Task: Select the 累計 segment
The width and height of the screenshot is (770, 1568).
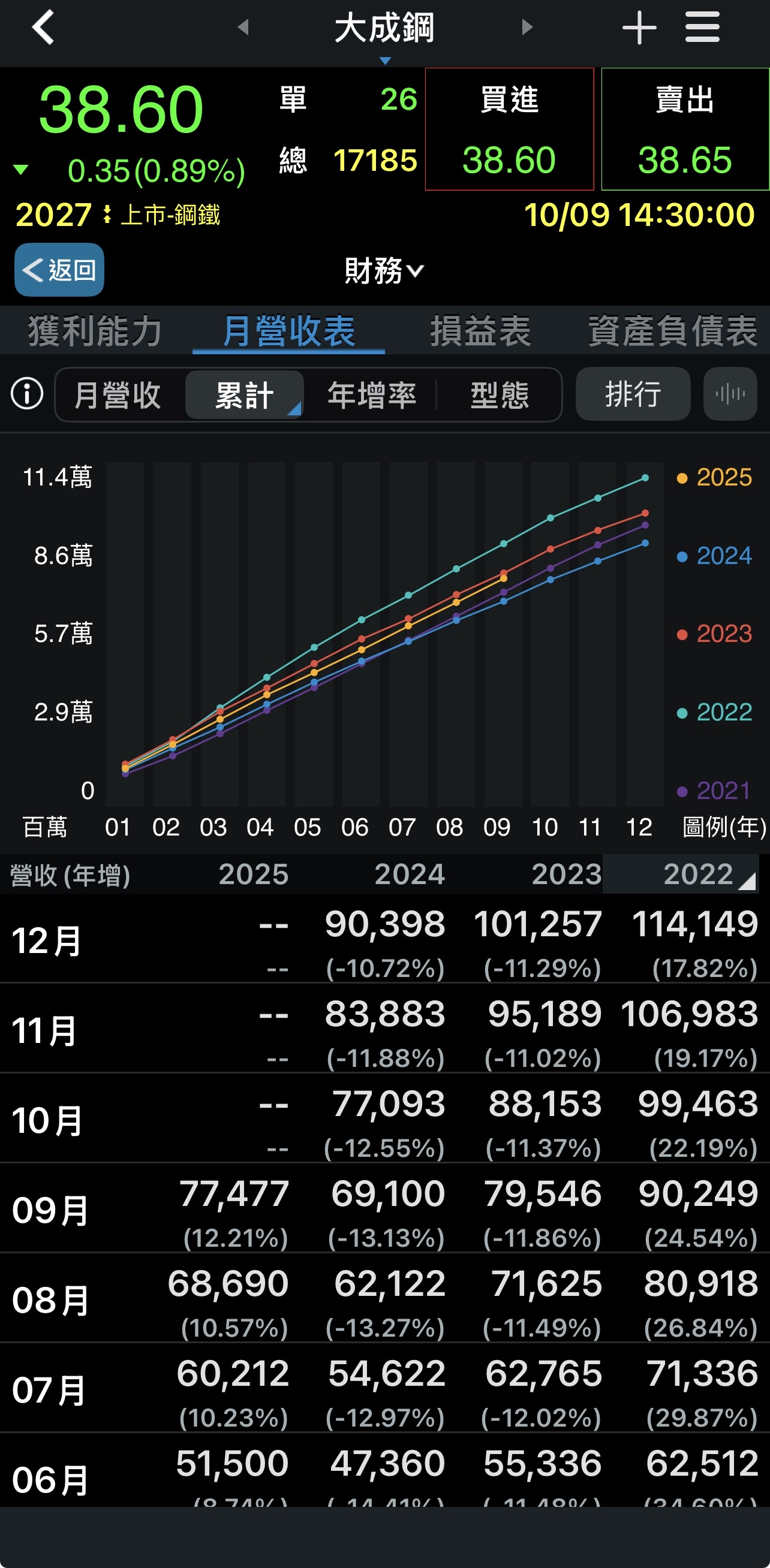Action: point(244,394)
